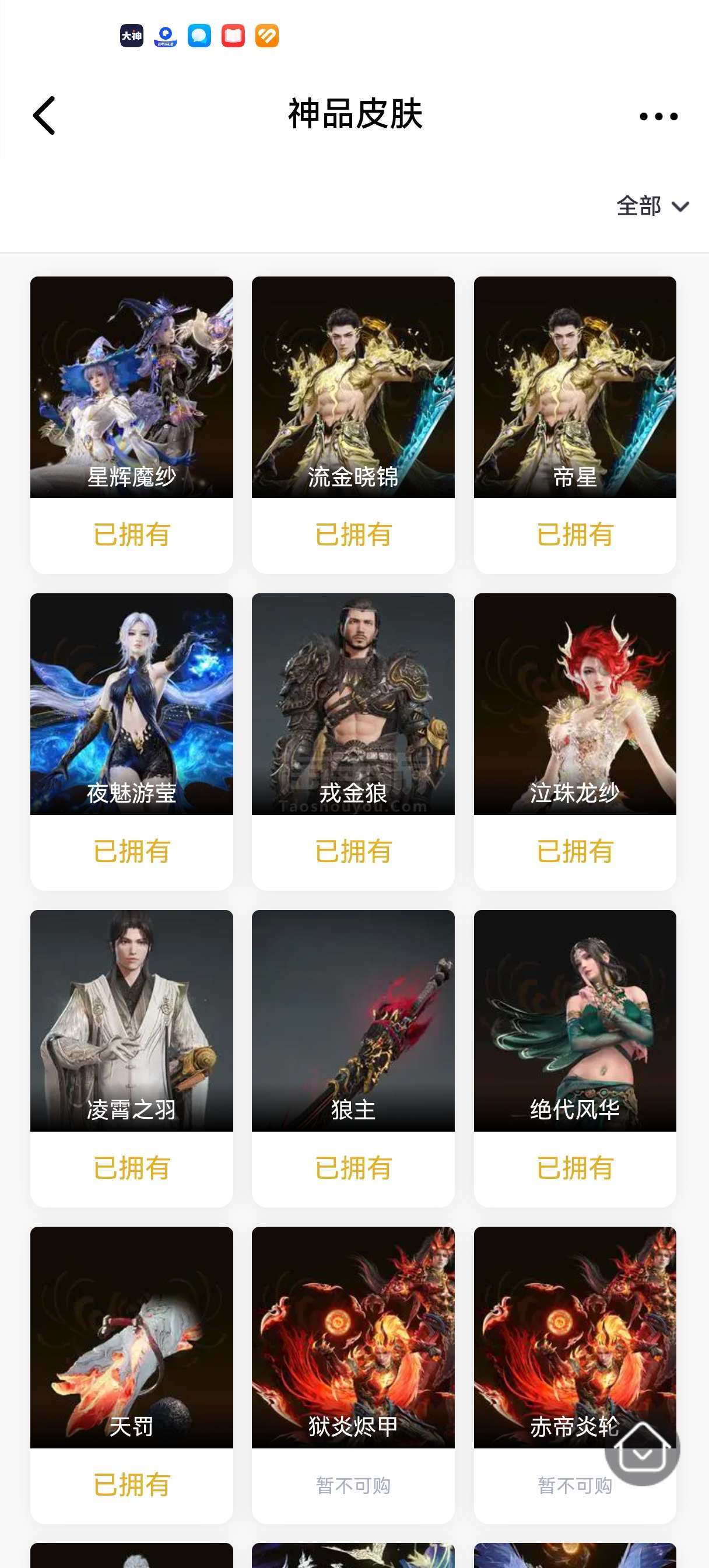
Task: Open the 夜魅游莹 skin card
Action: [131, 741]
